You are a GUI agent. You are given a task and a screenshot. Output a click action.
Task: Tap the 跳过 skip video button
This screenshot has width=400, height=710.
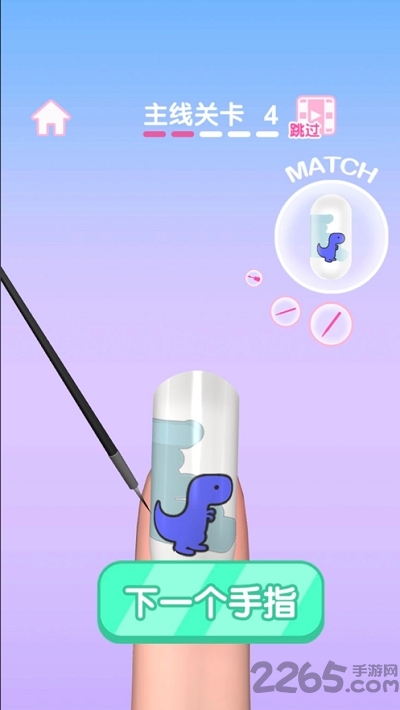[x=313, y=117]
